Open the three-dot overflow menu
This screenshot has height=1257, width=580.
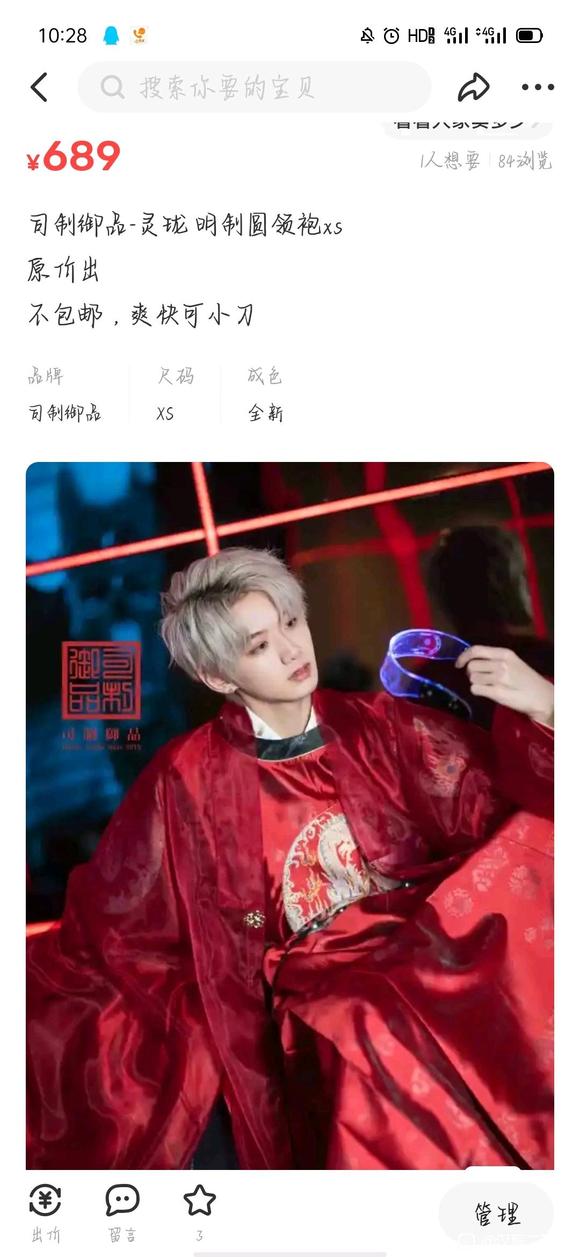click(x=537, y=88)
